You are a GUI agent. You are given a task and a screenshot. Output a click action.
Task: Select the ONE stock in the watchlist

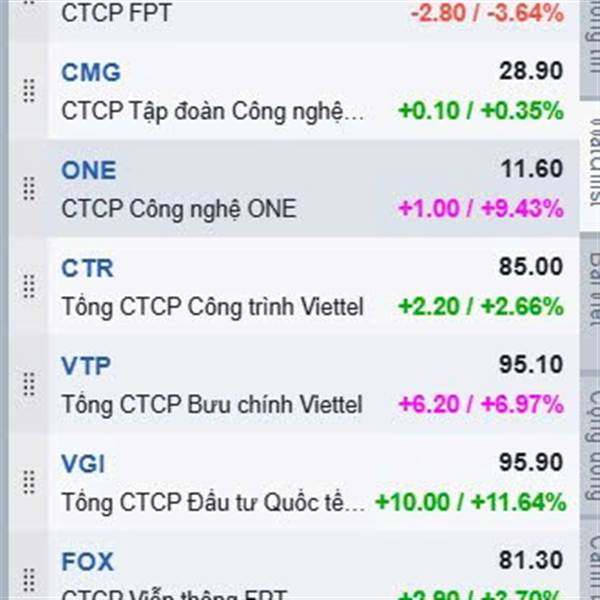(300, 189)
